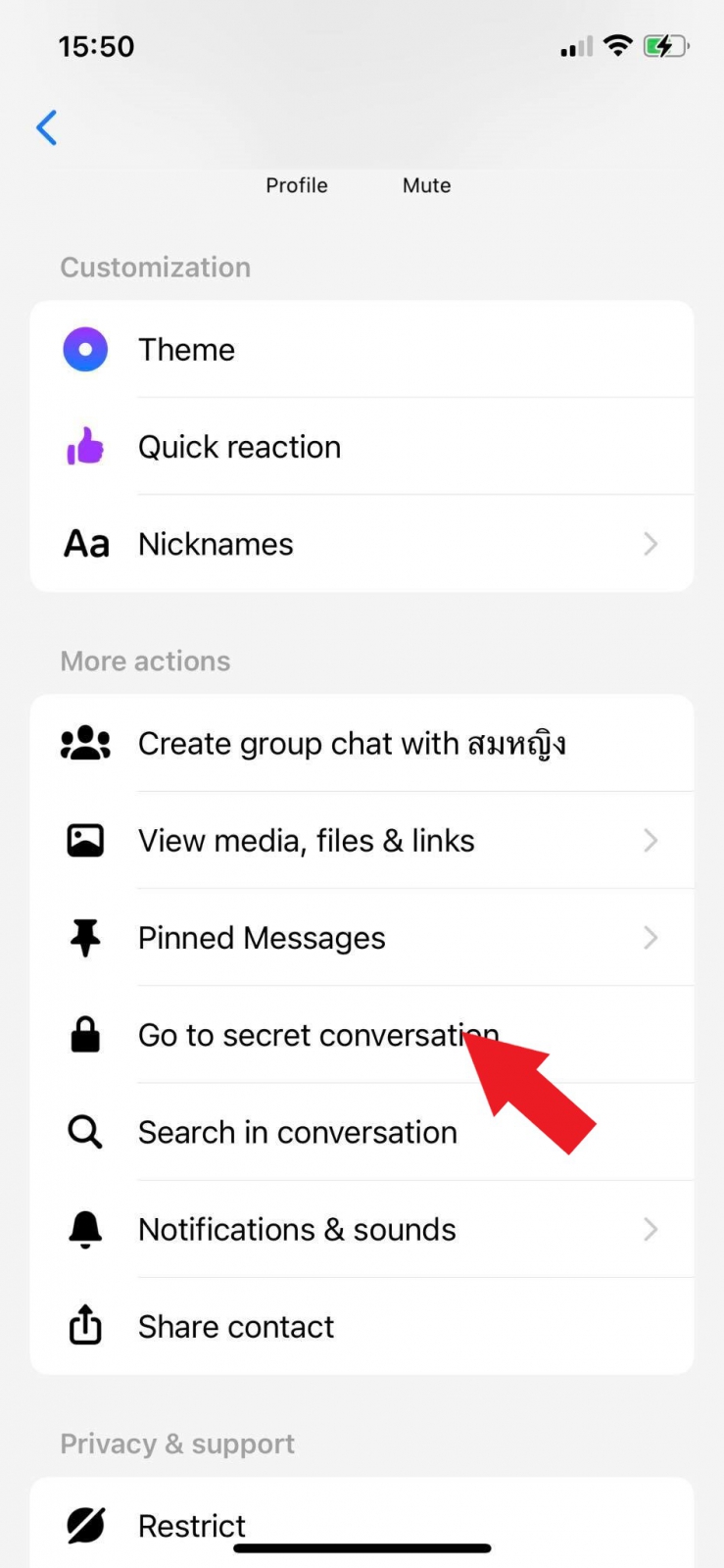The height and width of the screenshot is (1568, 724).
Task: View media, files & links
Action: [306, 841]
